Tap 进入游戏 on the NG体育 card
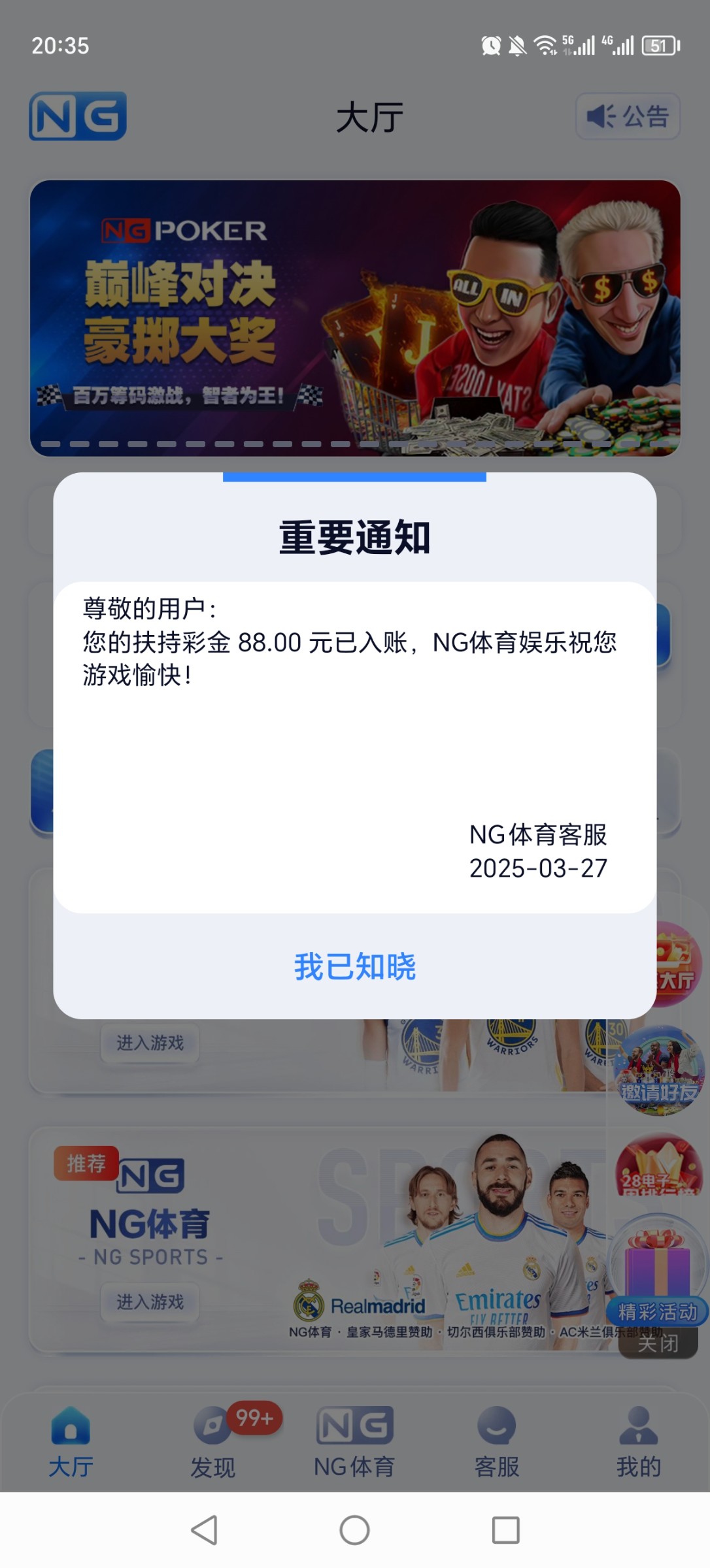Viewport: 710px width, 1568px height. pos(150,1302)
